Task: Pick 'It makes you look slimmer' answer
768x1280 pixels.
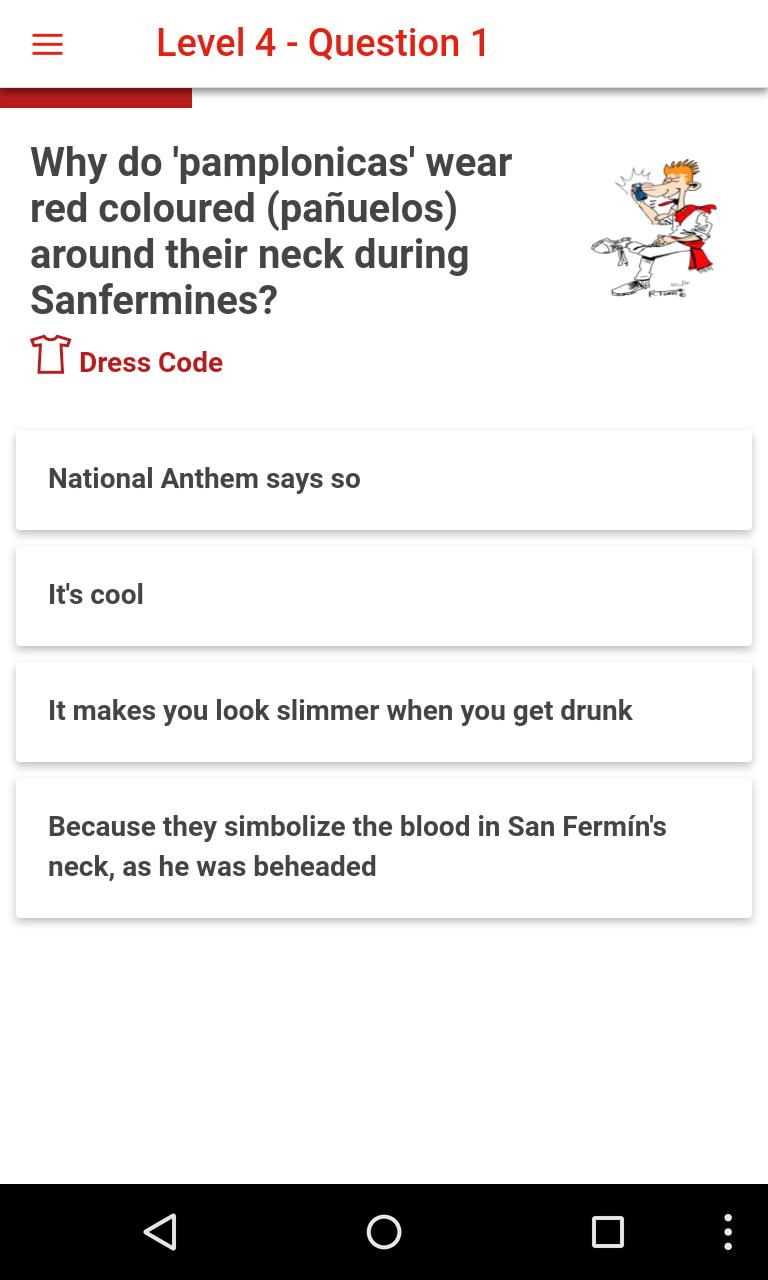Action: (384, 711)
